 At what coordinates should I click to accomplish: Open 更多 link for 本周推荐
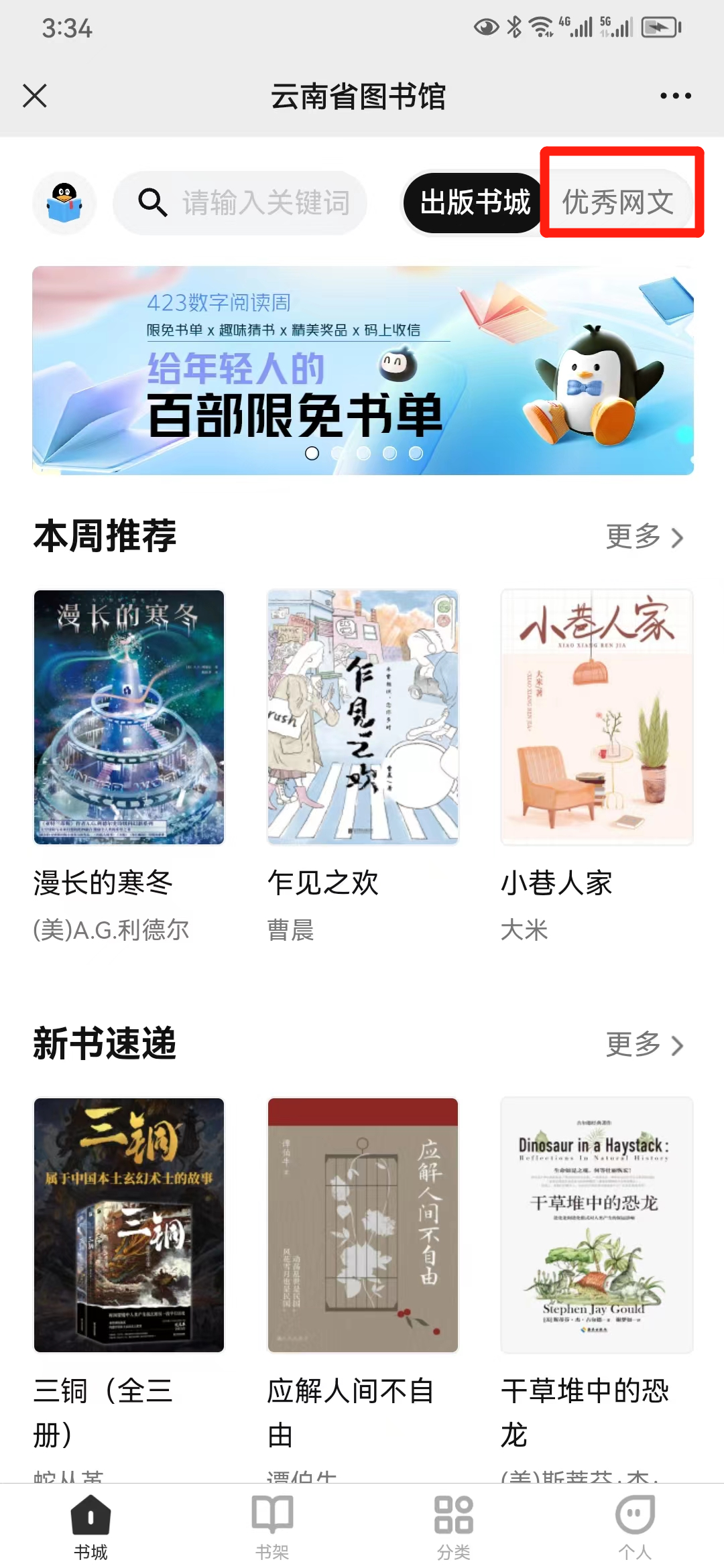tap(630, 537)
